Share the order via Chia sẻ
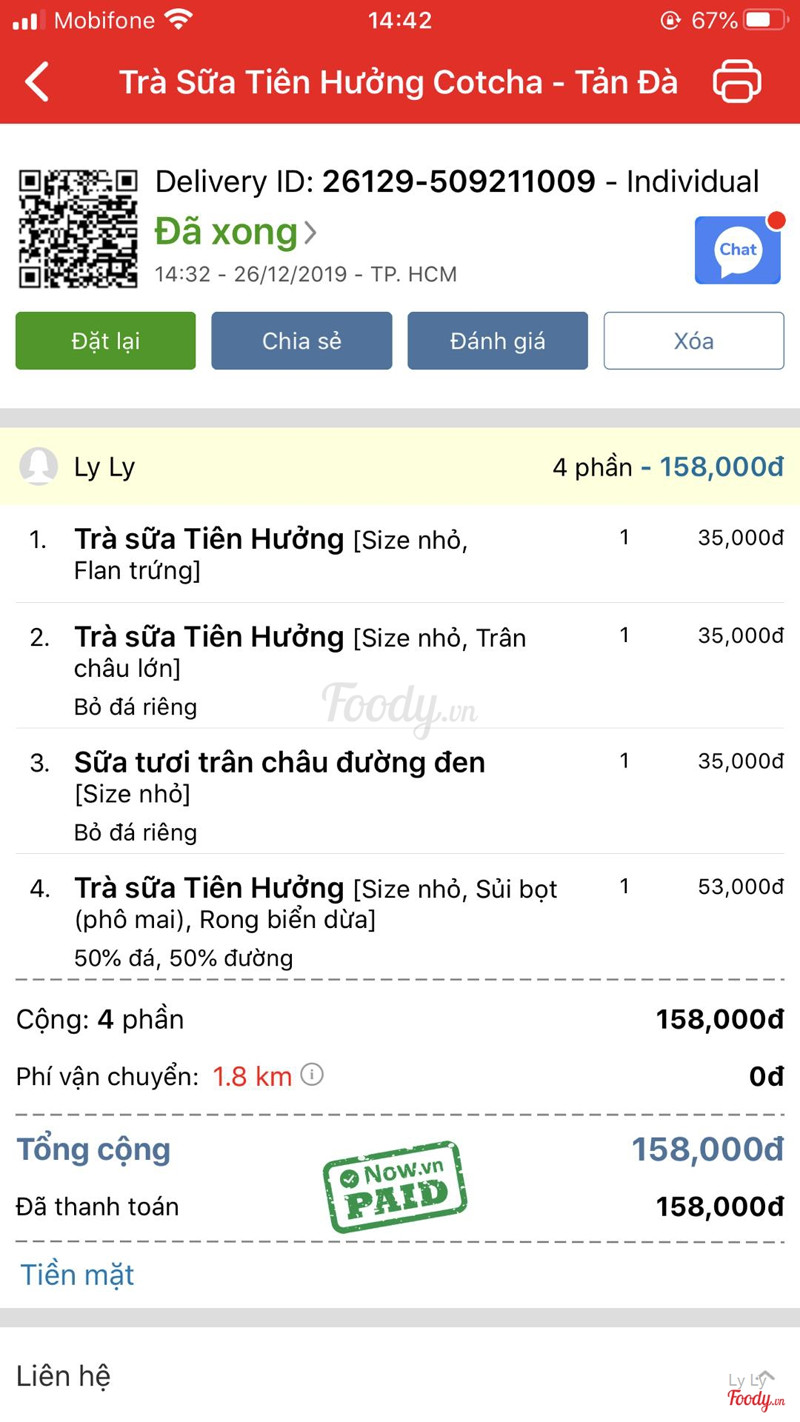800x1422 pixels. pyautogui.click(x=302, y=341)
